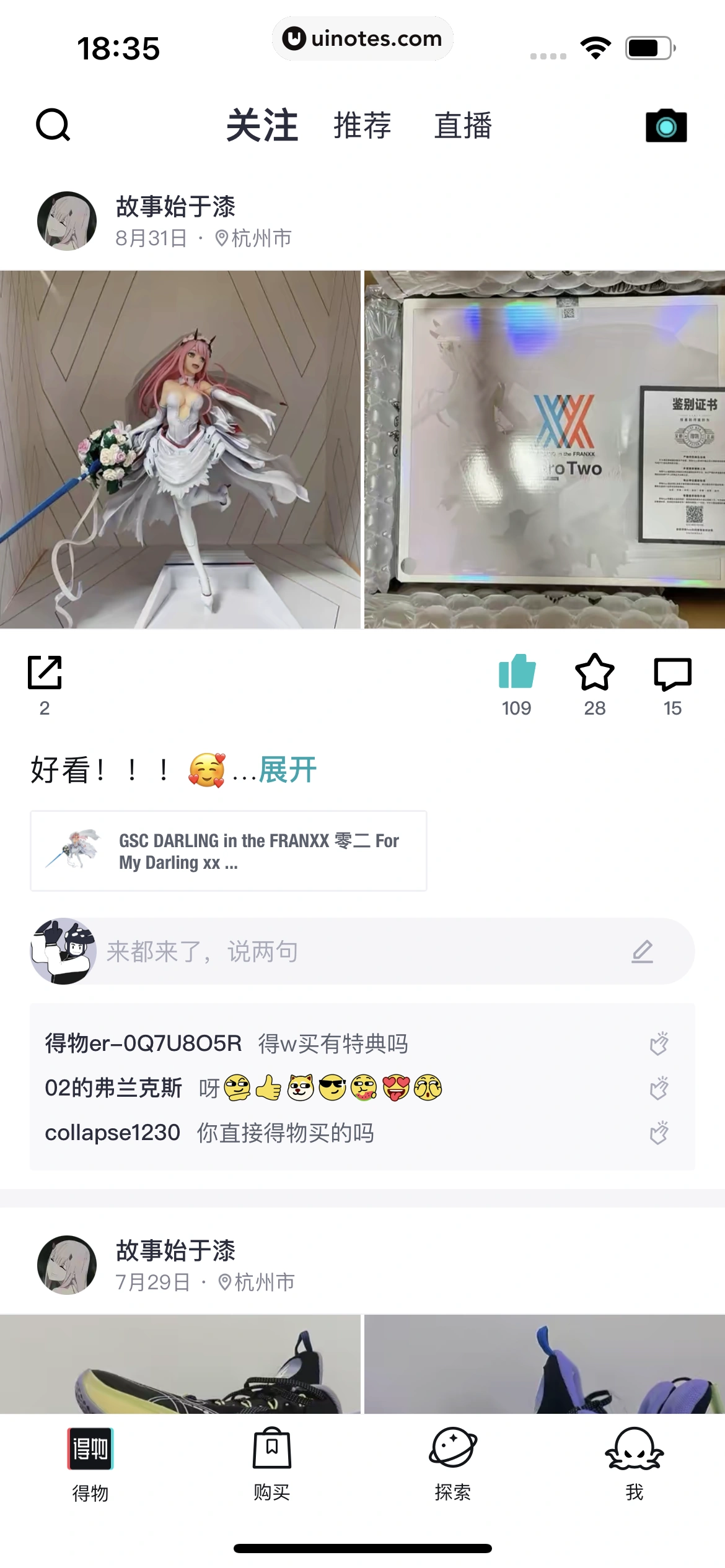725x1568 pixels.
Task: Open the 探索 tab
Action: [453, 1464]
